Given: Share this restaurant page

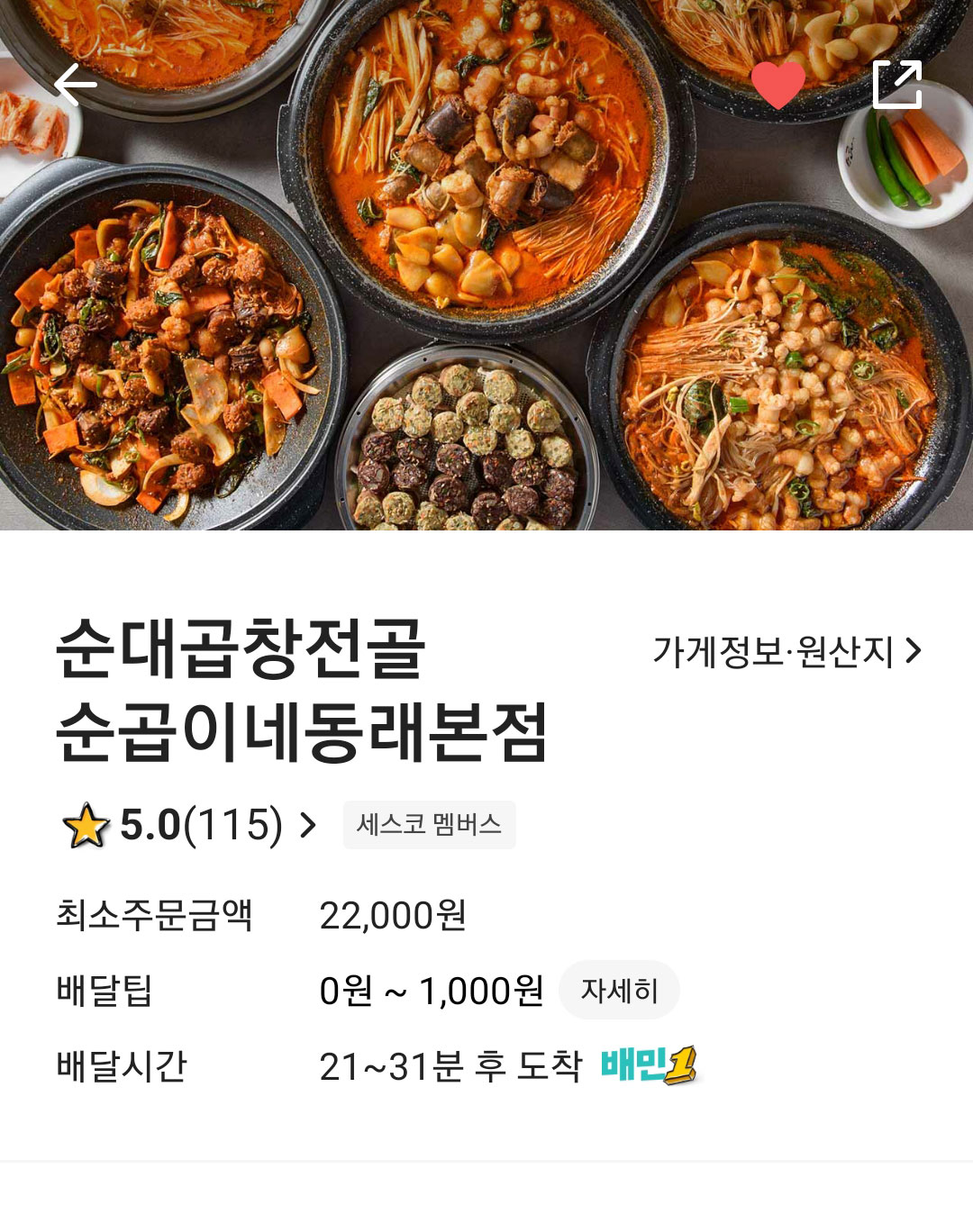Looking at the screenshot, I should tap(897, 85).
